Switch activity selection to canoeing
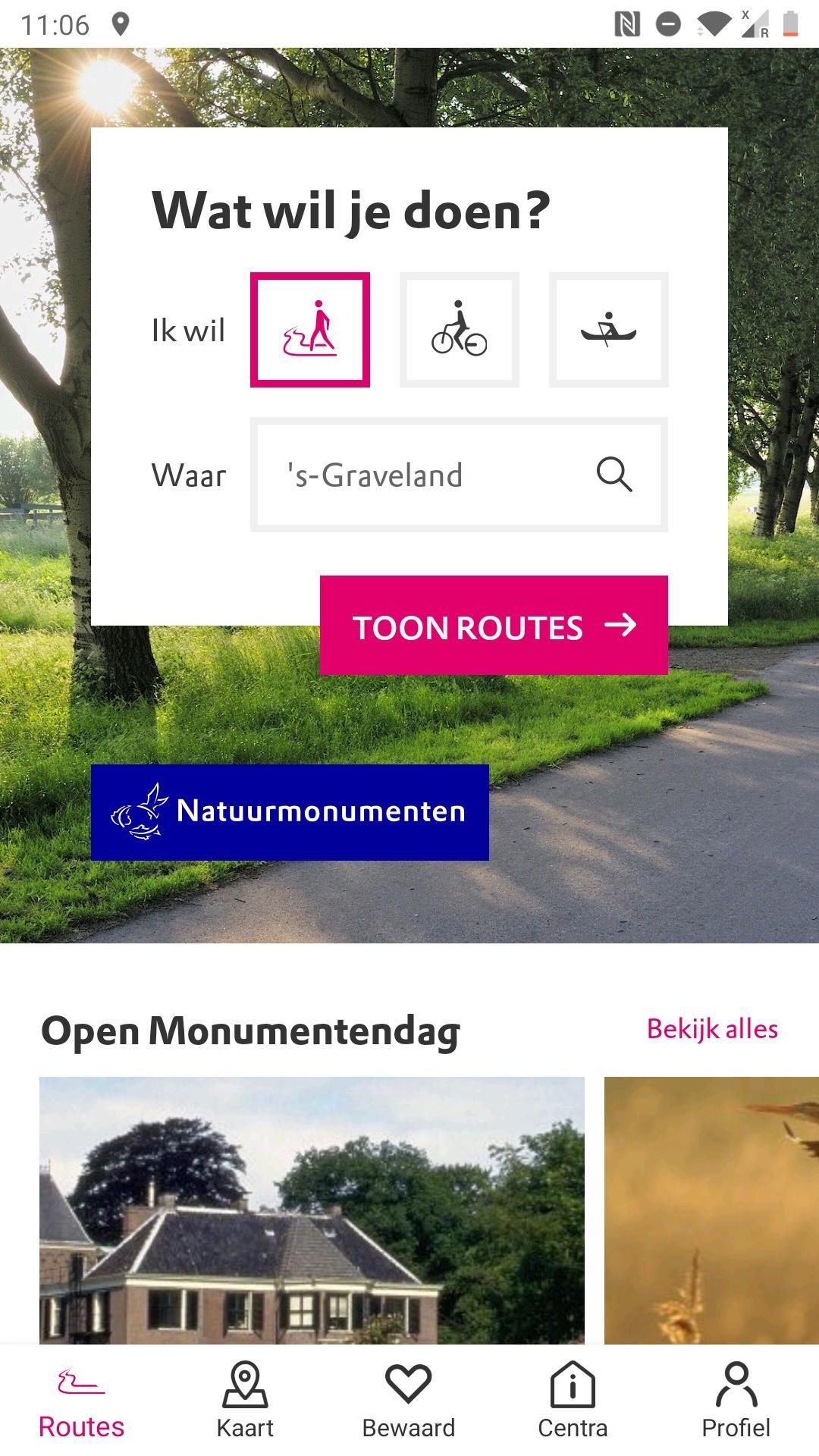819x1456 pixels. pos(608,330)
